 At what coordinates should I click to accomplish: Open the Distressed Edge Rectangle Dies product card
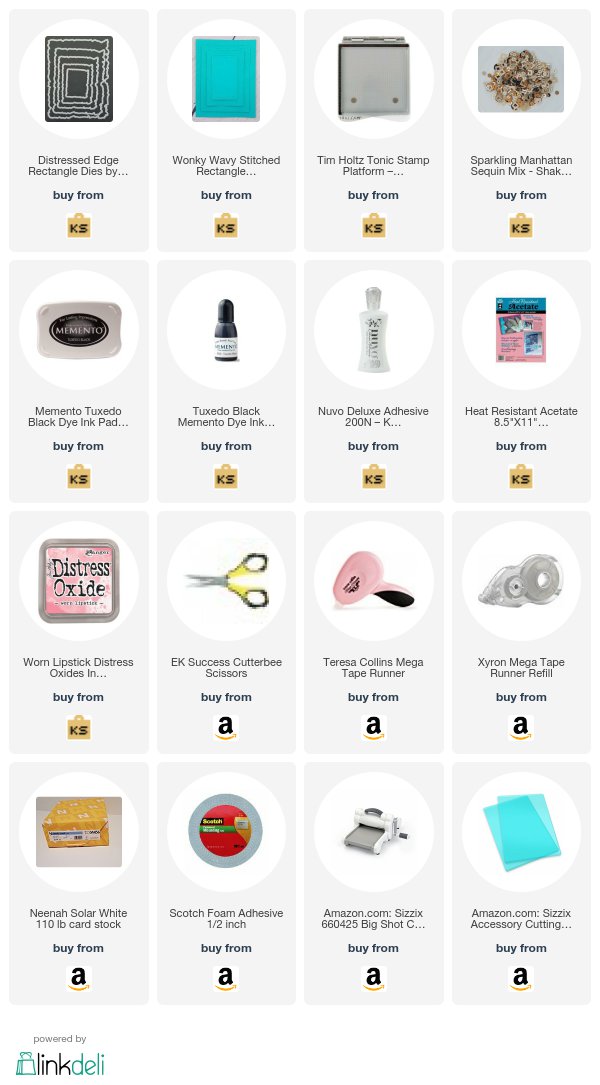pos(79,130)
